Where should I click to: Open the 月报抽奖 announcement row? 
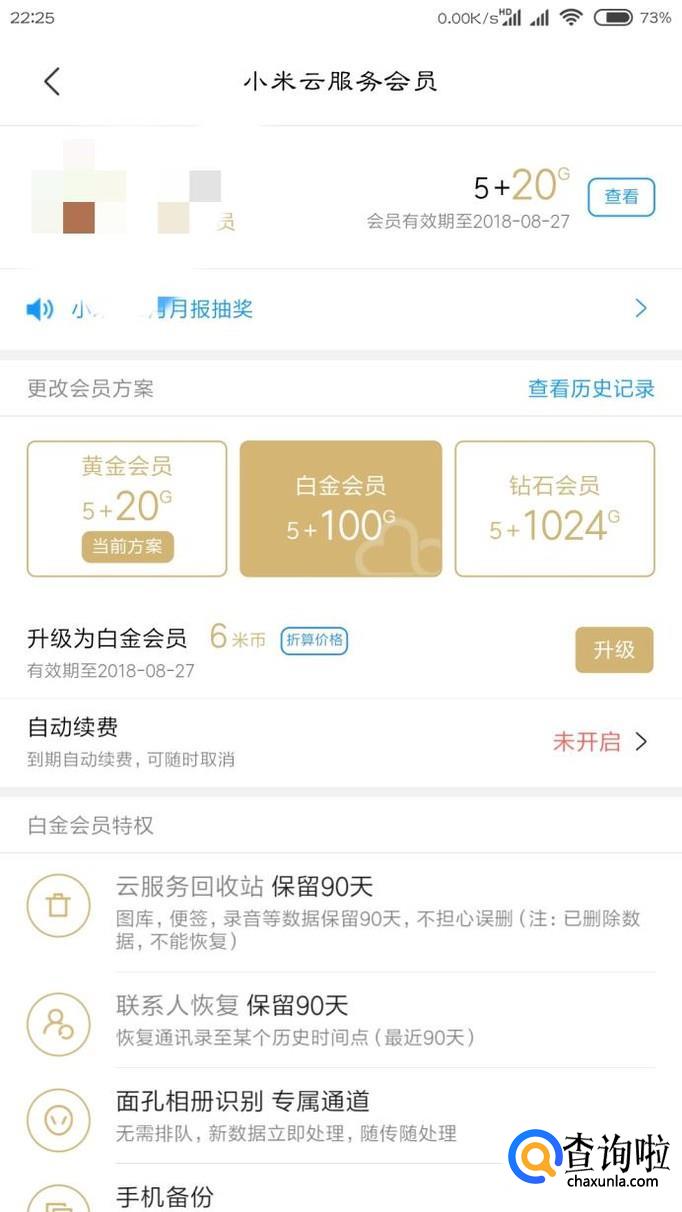340,309
